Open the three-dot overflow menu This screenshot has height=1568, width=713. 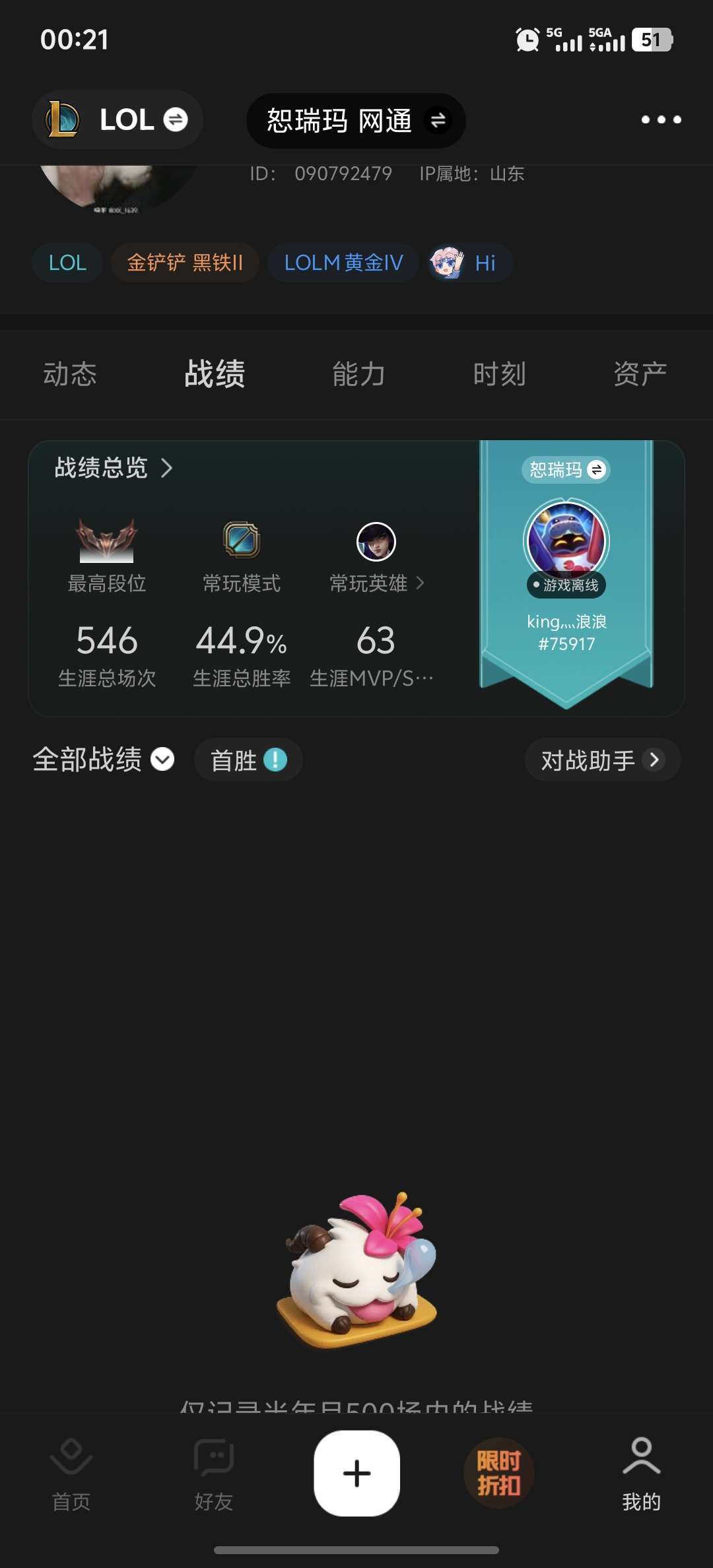pyautogui.click(x=661, y=119)
